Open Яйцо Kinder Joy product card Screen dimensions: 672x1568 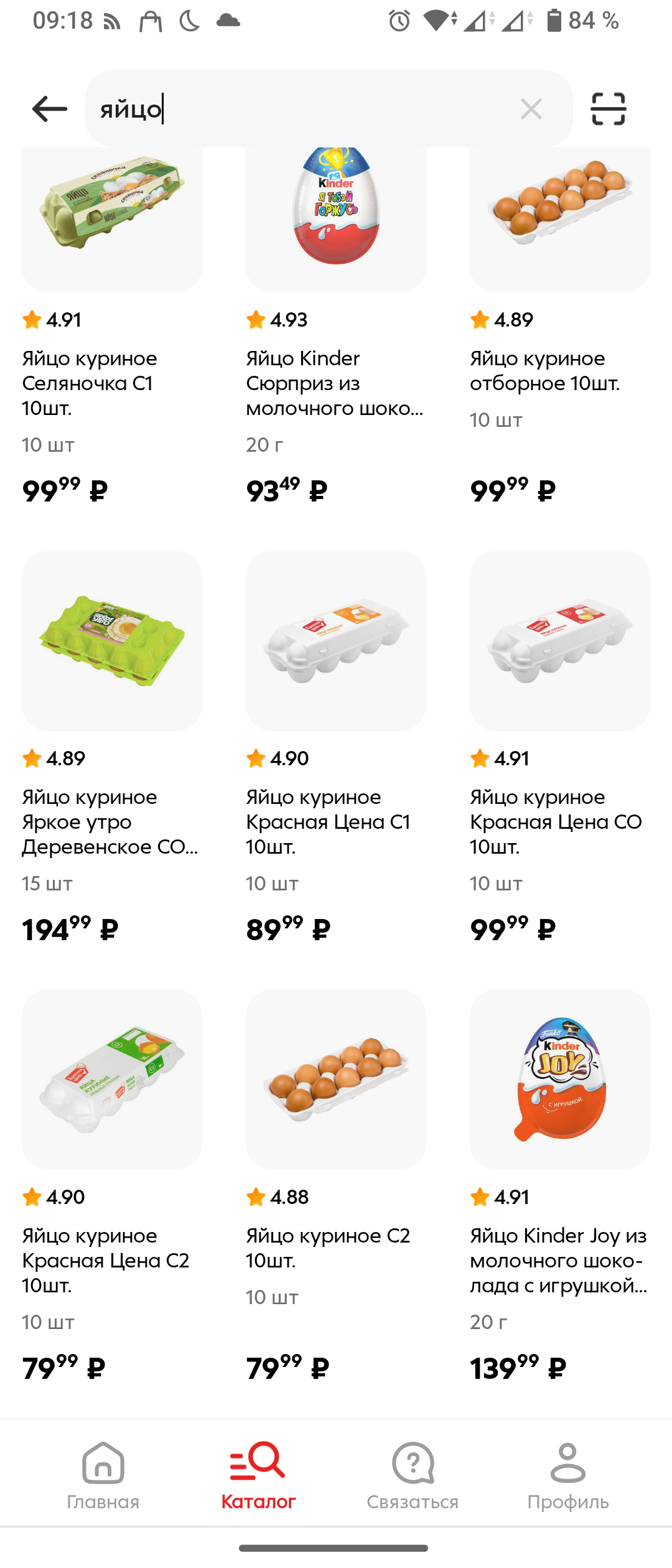click(560, 1080)
